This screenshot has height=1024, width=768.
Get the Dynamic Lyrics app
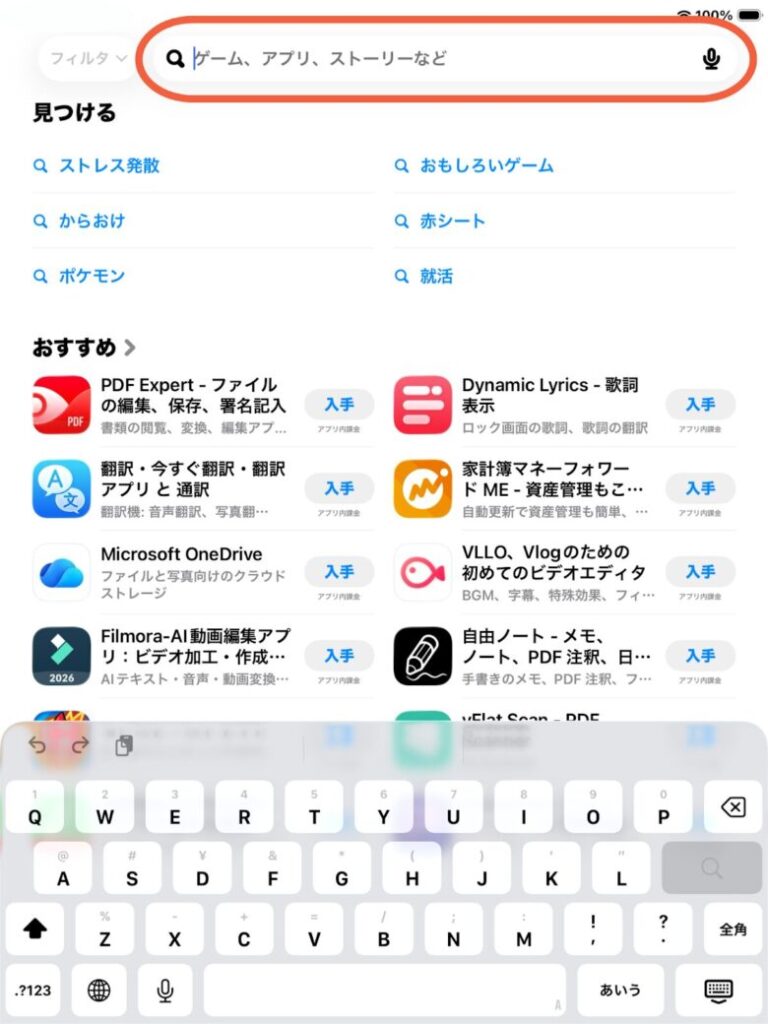pyautogui.click(x=700, y=404)
